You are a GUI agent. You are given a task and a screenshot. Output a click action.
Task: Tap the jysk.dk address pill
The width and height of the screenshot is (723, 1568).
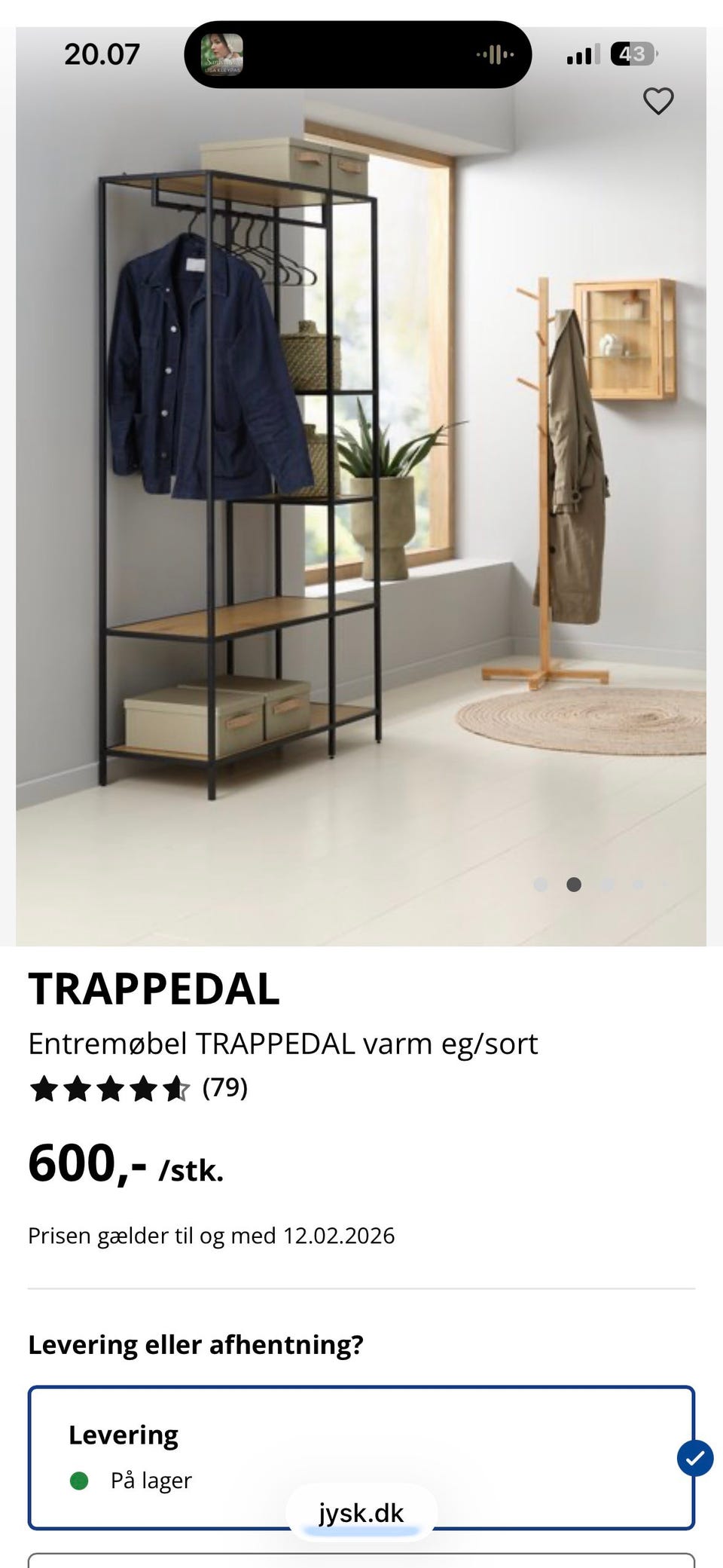click(x=360, y=1513)
